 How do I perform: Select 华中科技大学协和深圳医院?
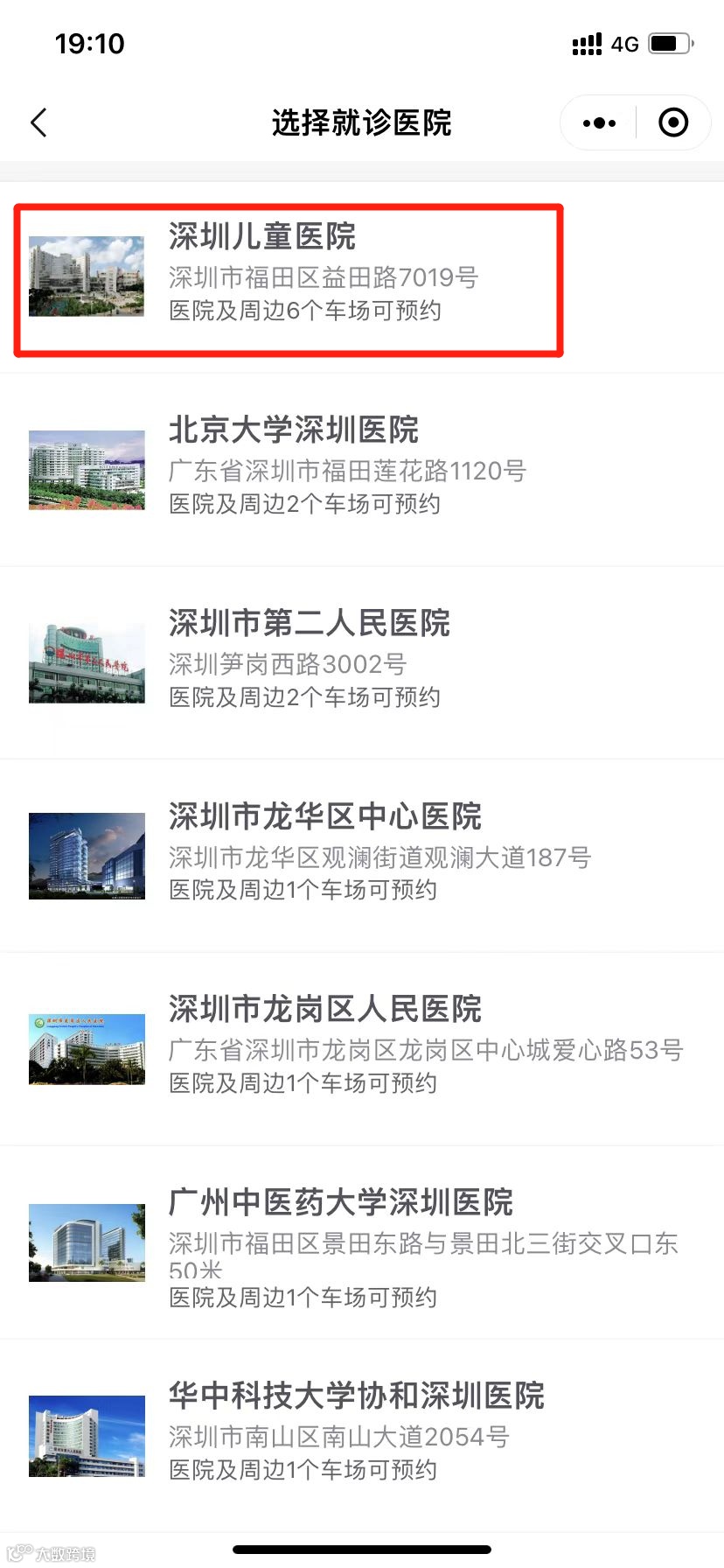(x=350, y=1433)
